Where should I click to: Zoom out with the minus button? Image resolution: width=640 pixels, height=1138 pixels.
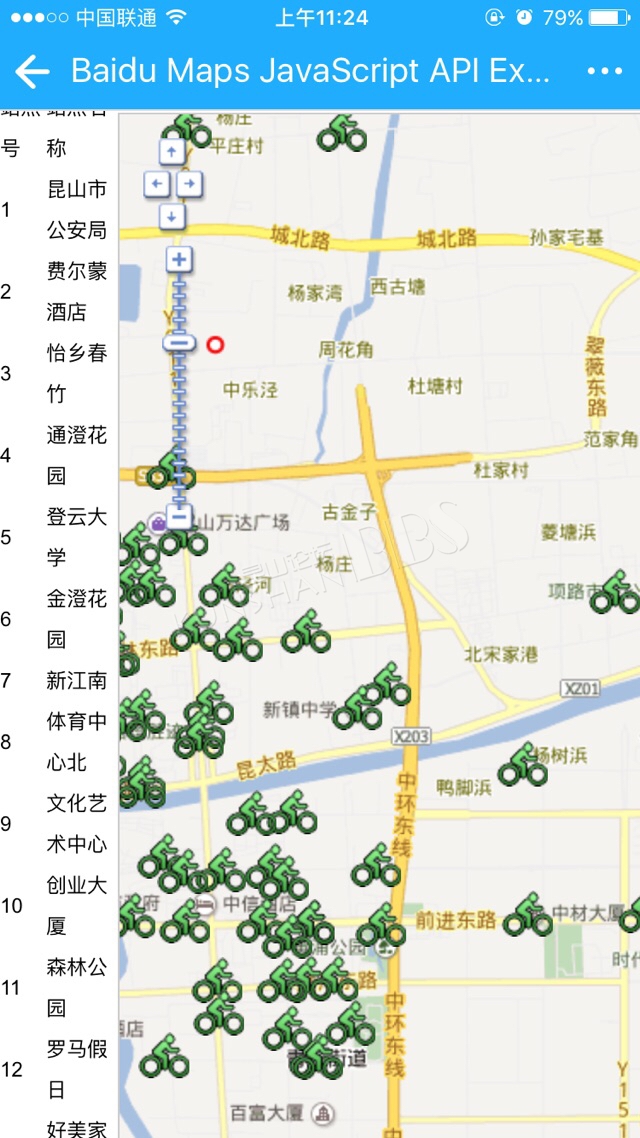[179, 517]
